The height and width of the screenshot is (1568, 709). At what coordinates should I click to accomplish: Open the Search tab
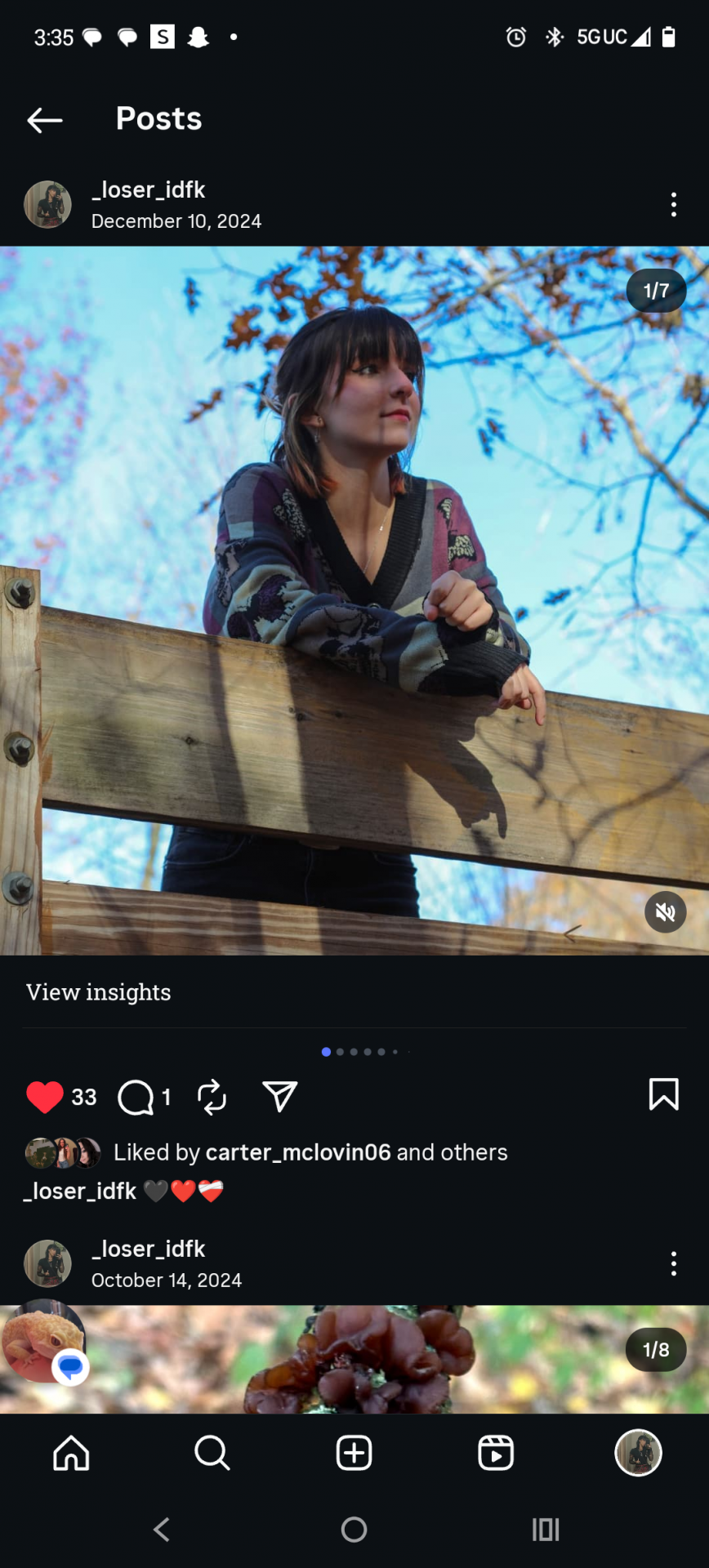[x=212, y=1453]
